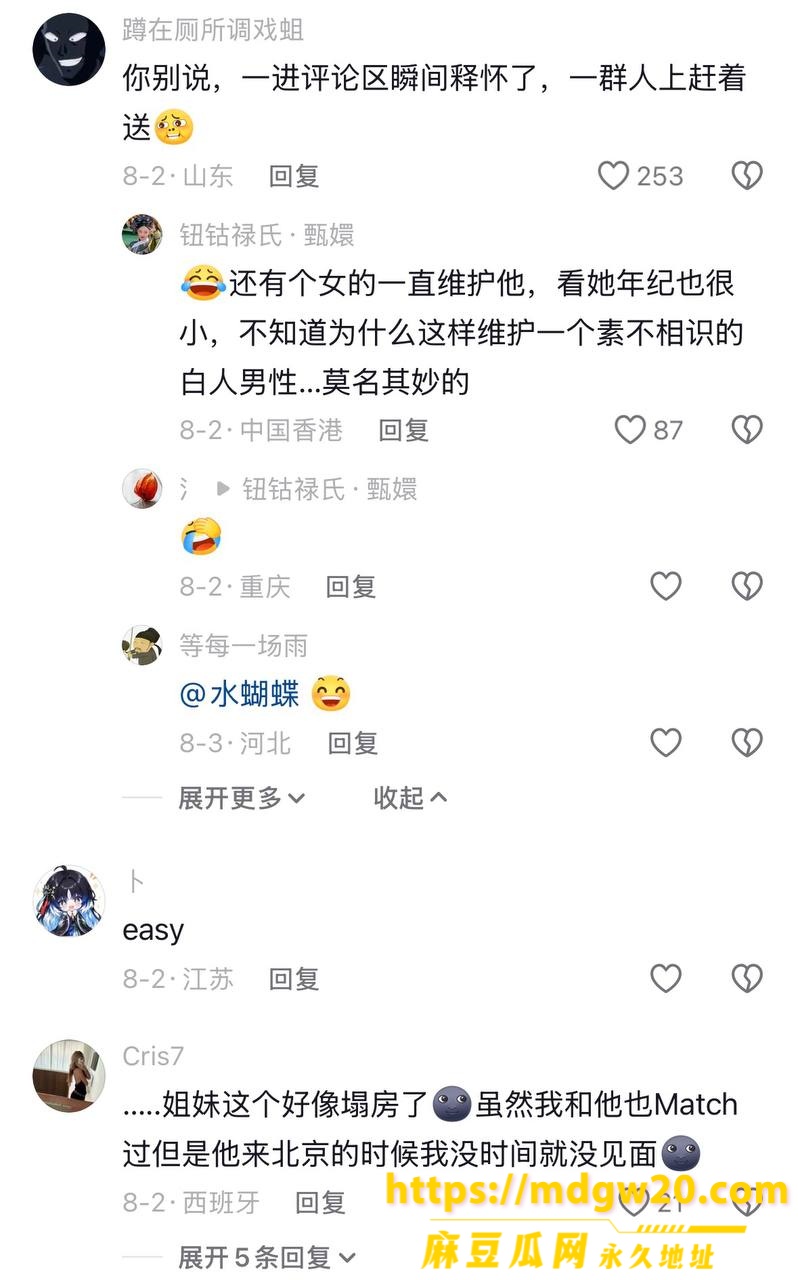
Task: Open 钮钴禄氏·甄嬛's profile avatar
Action: 142,235
